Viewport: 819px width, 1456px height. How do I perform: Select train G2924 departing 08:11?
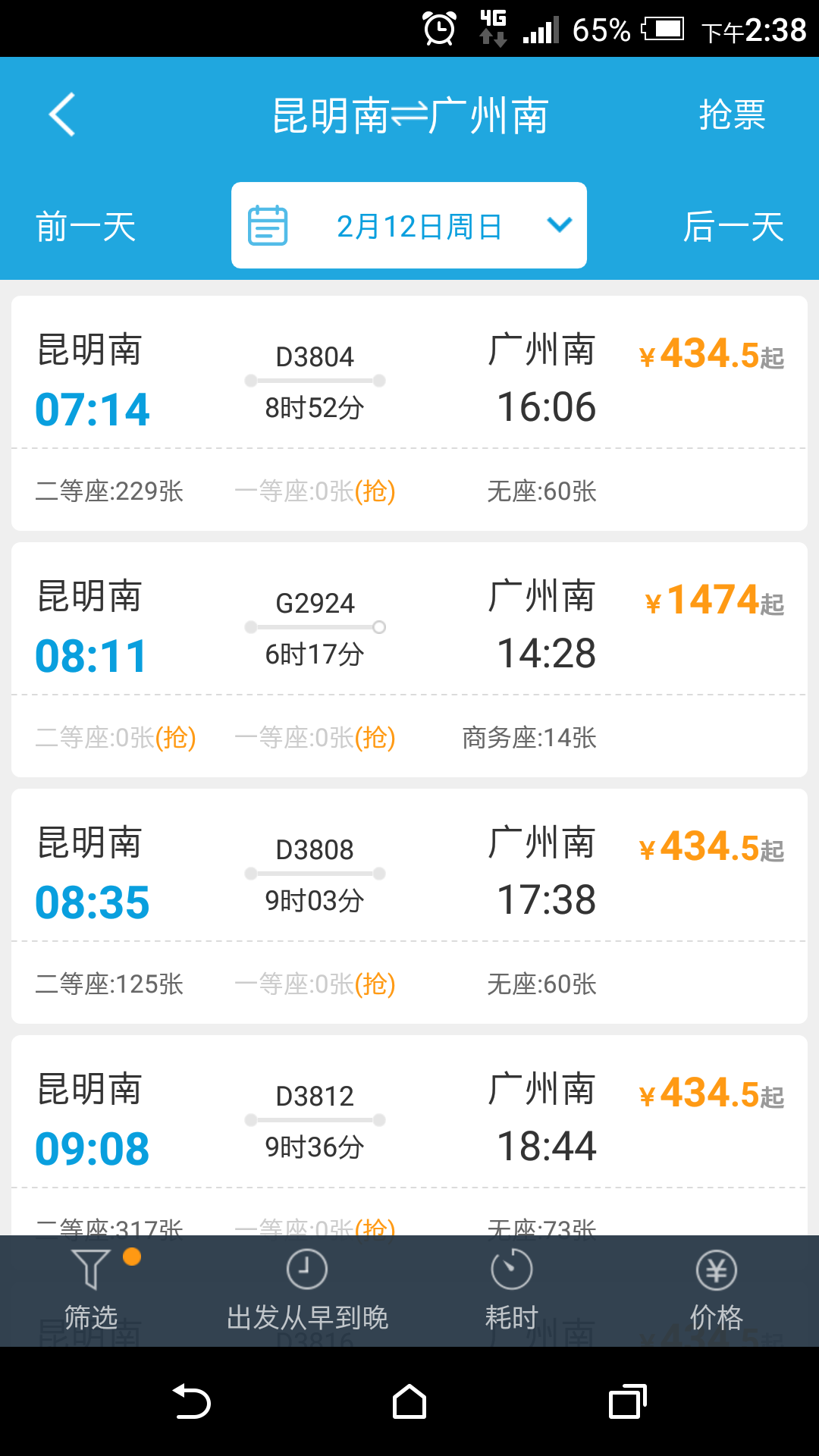(x=409, y=660)
